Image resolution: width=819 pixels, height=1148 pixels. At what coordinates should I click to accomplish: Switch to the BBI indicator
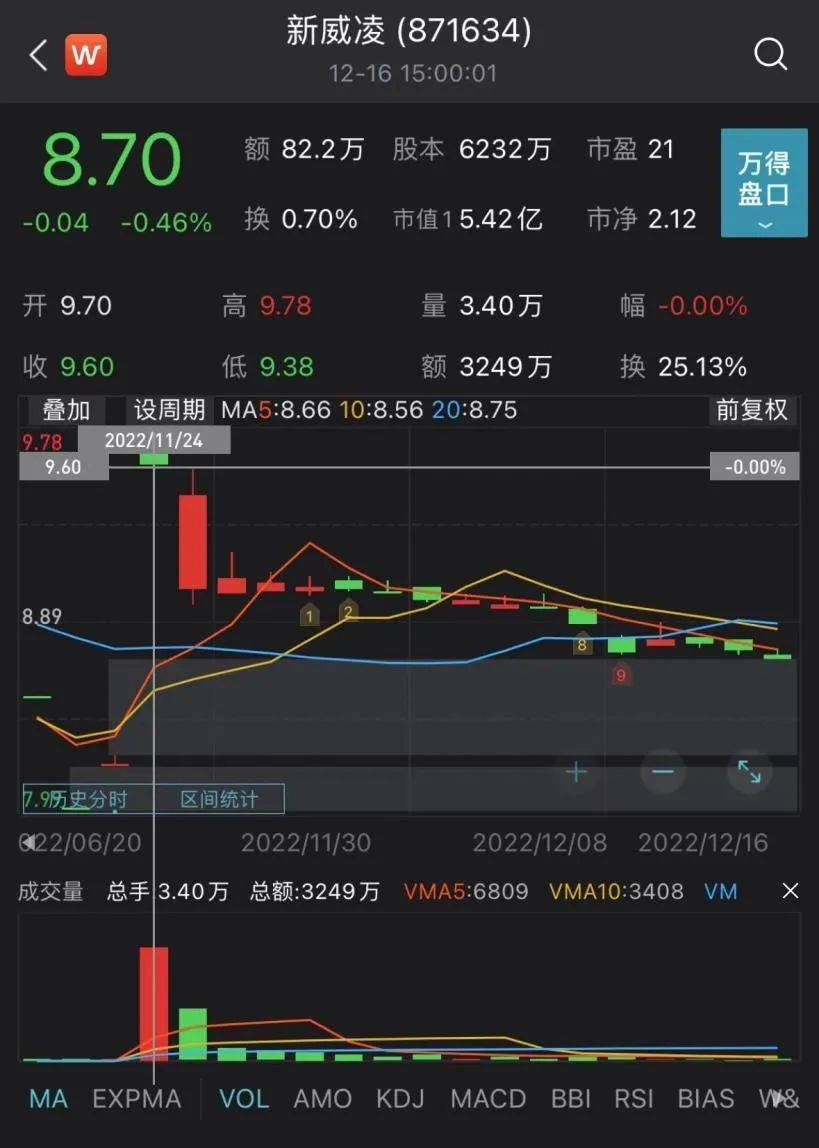(x=571, y=1099)
